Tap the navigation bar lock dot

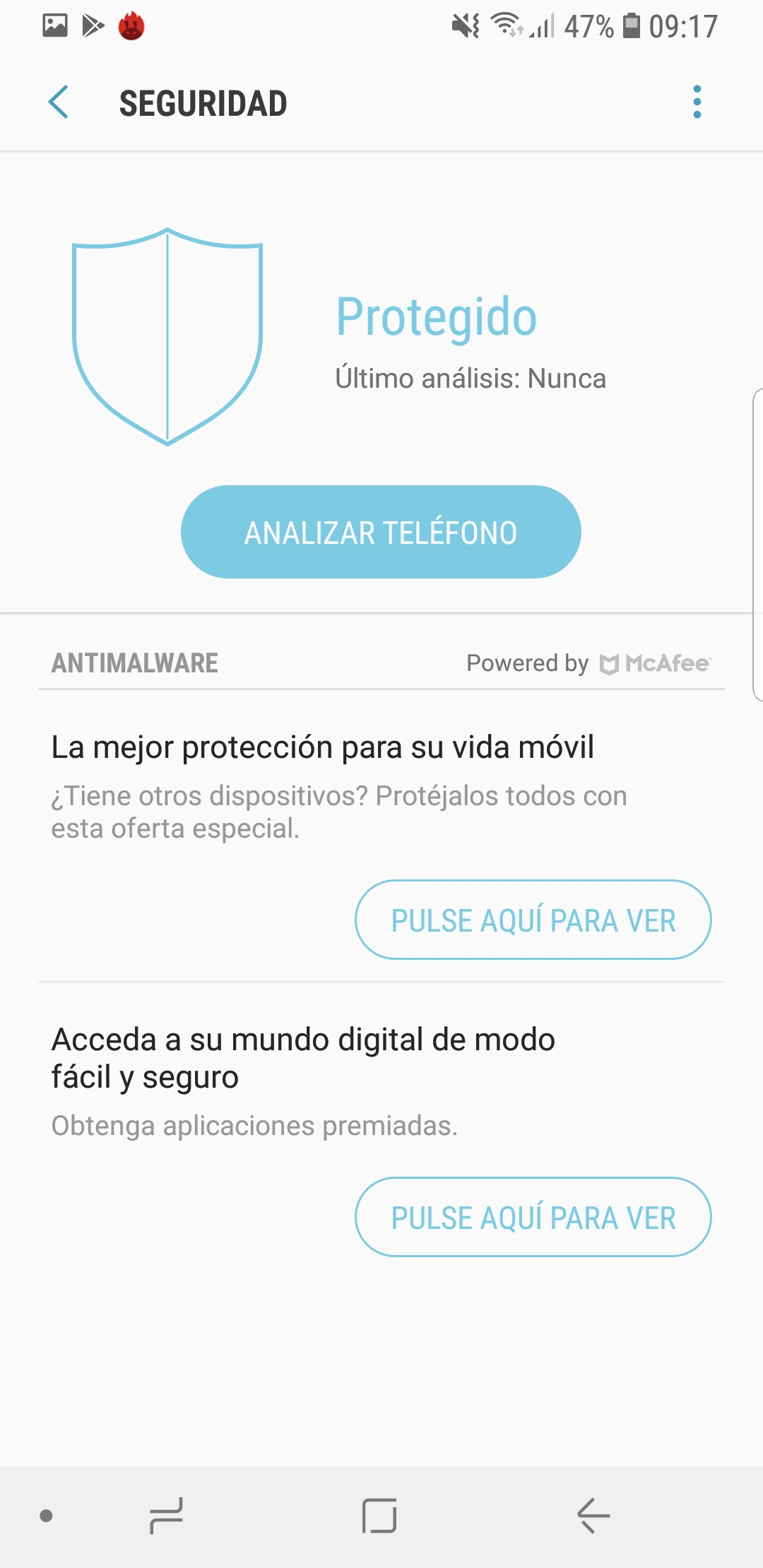pos(47,1516)
